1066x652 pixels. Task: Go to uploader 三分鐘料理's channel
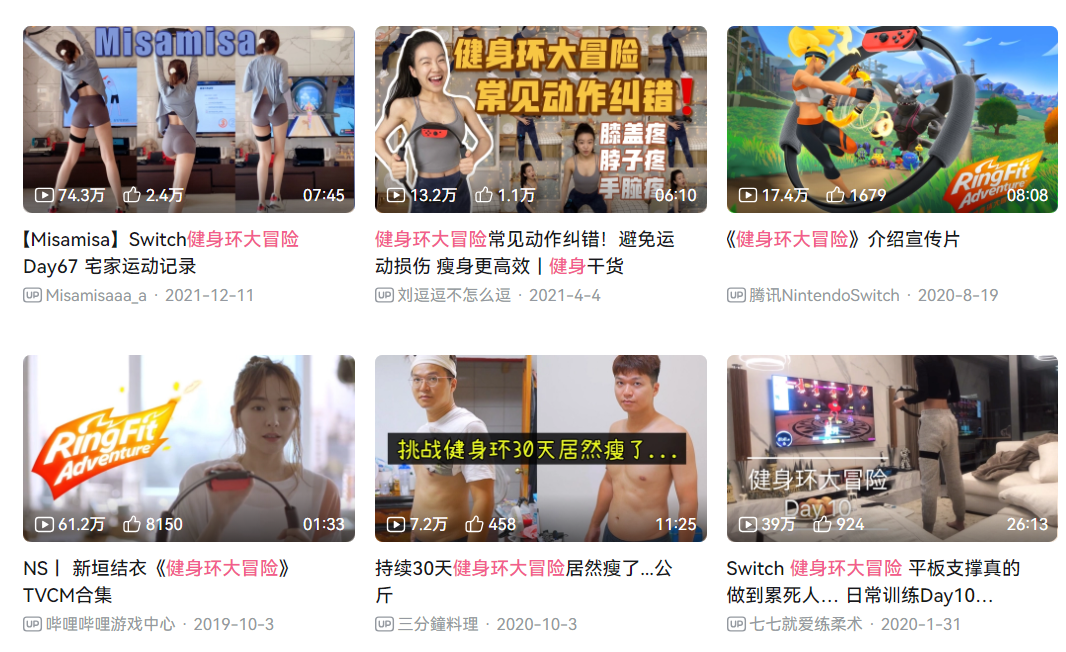point(438,624)
